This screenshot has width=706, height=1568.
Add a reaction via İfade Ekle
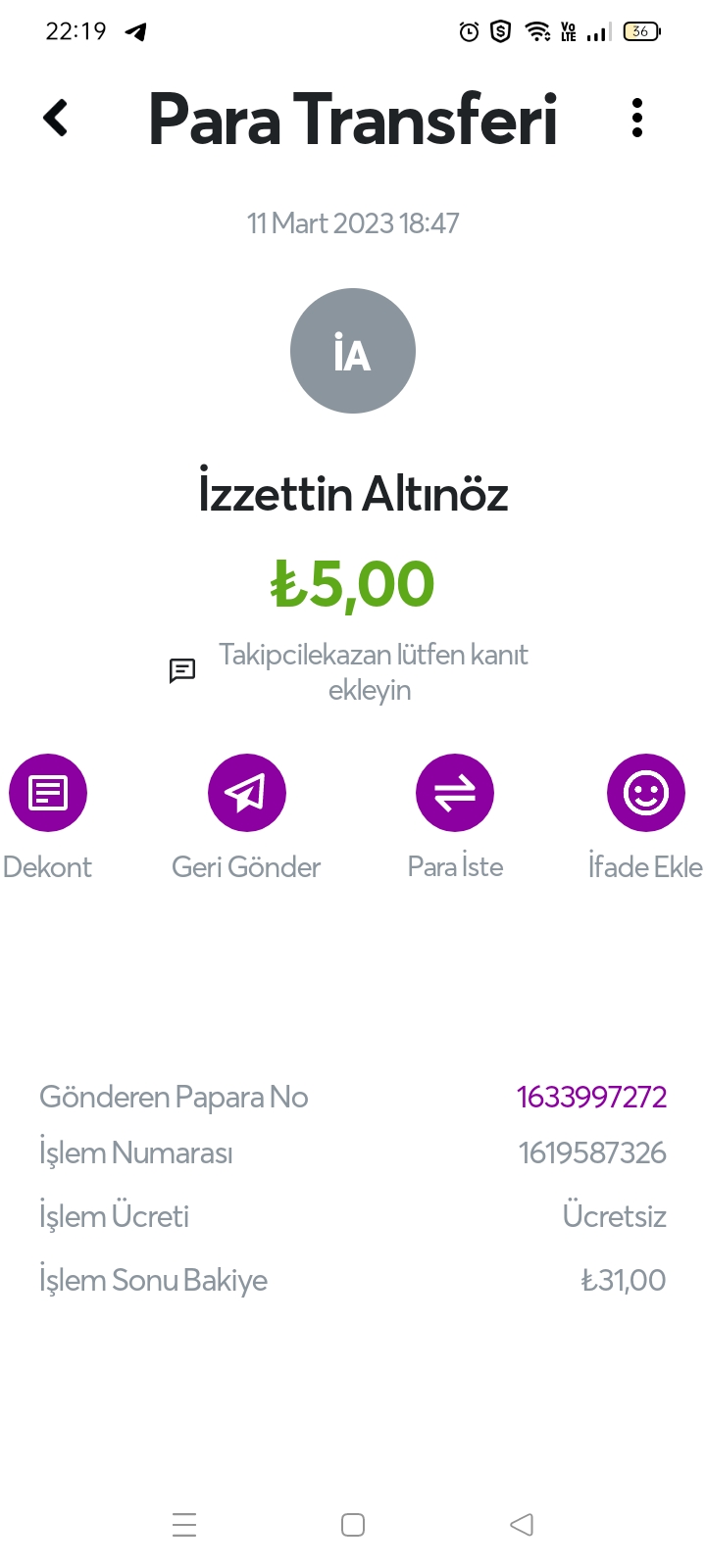coord(645,793)
